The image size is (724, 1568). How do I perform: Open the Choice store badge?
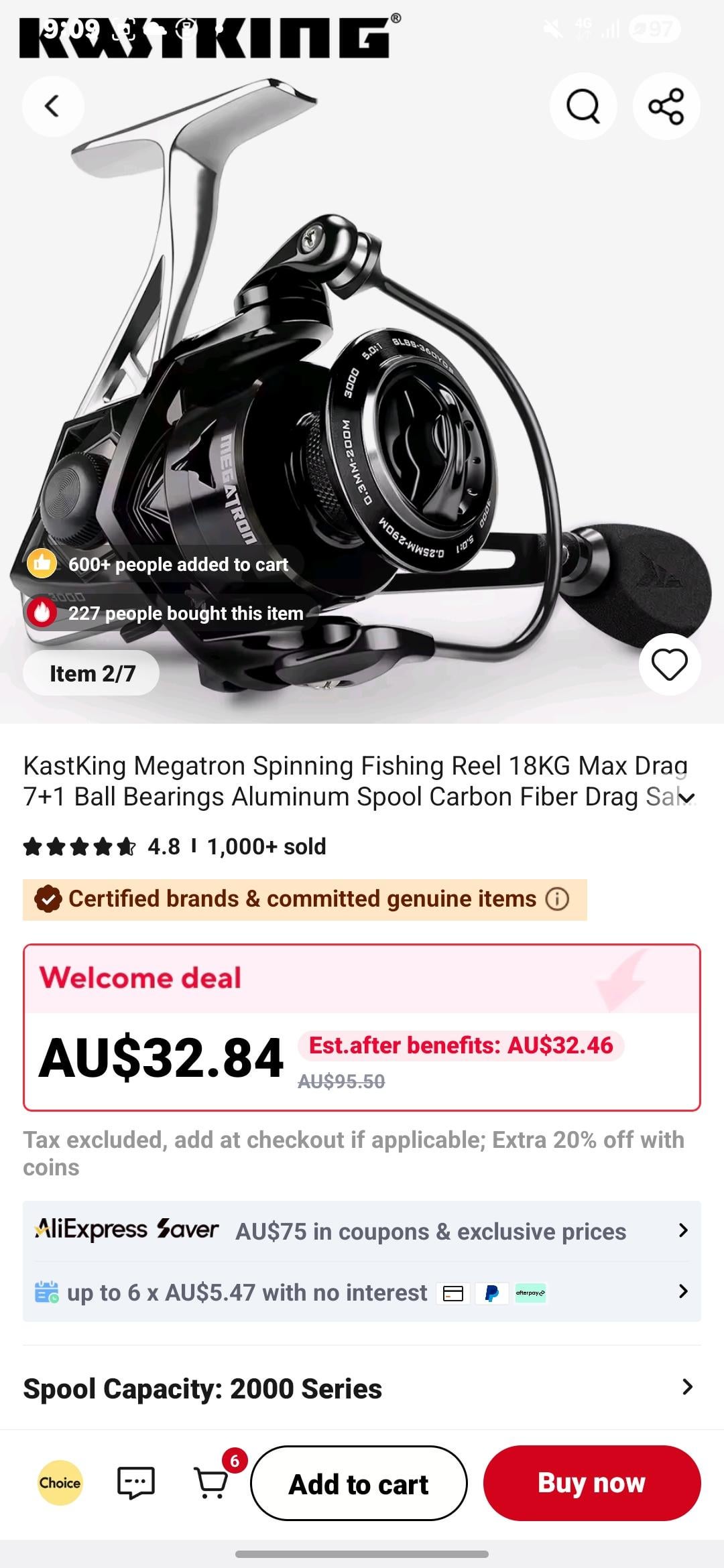point(60,1483)
